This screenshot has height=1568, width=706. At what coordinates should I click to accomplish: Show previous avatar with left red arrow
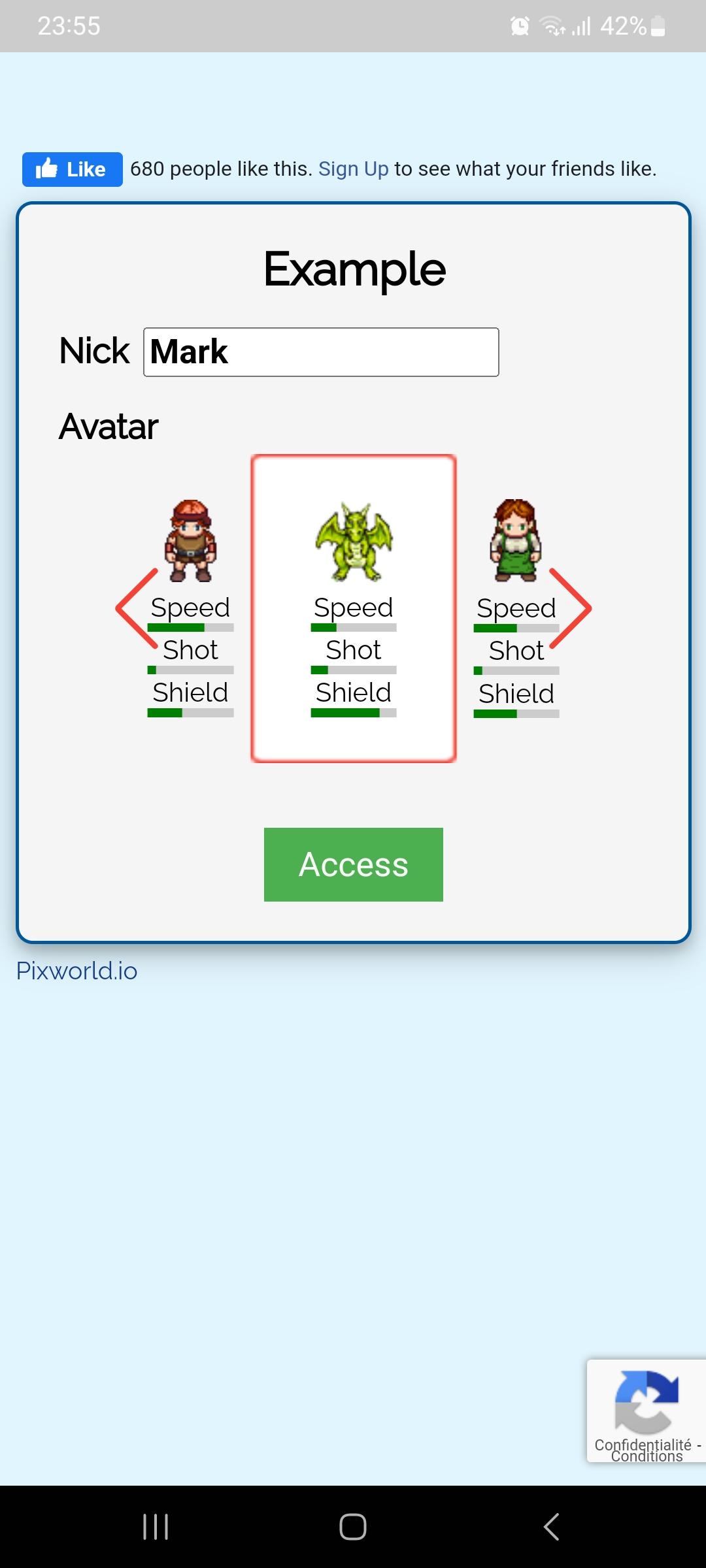tap(137, 608)
